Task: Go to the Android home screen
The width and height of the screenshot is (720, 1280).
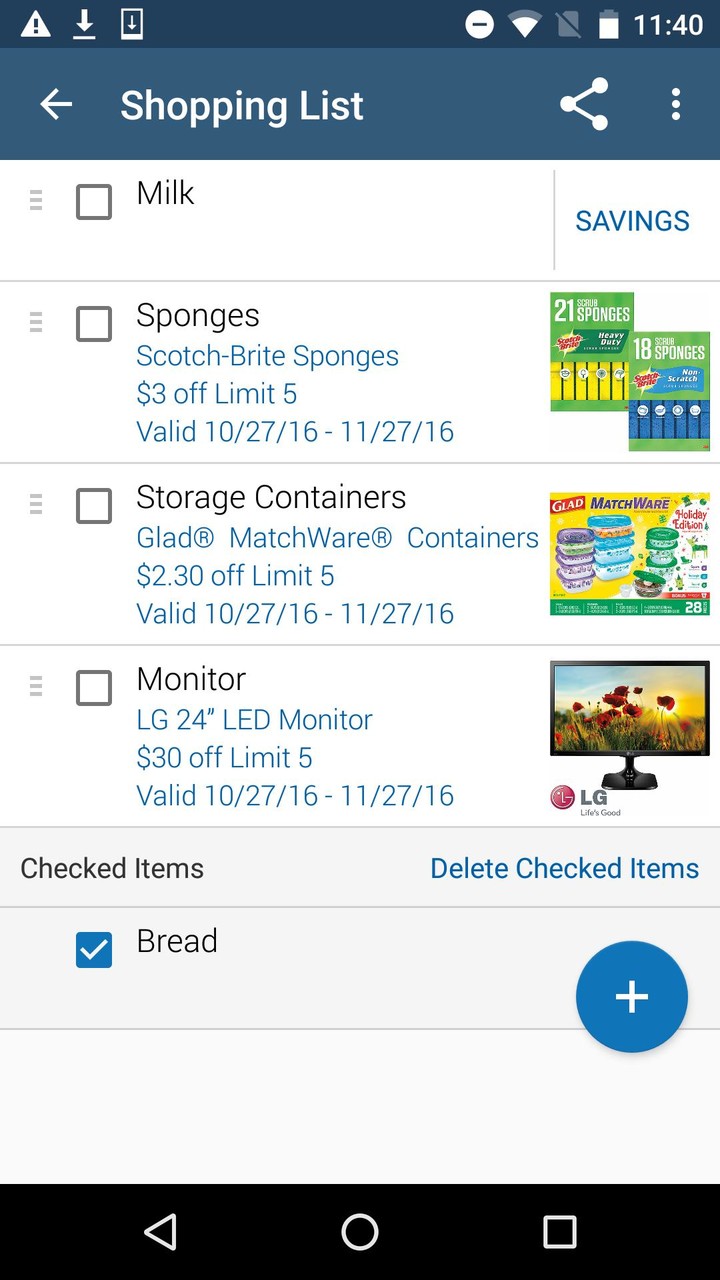Action: [360, 1232]
